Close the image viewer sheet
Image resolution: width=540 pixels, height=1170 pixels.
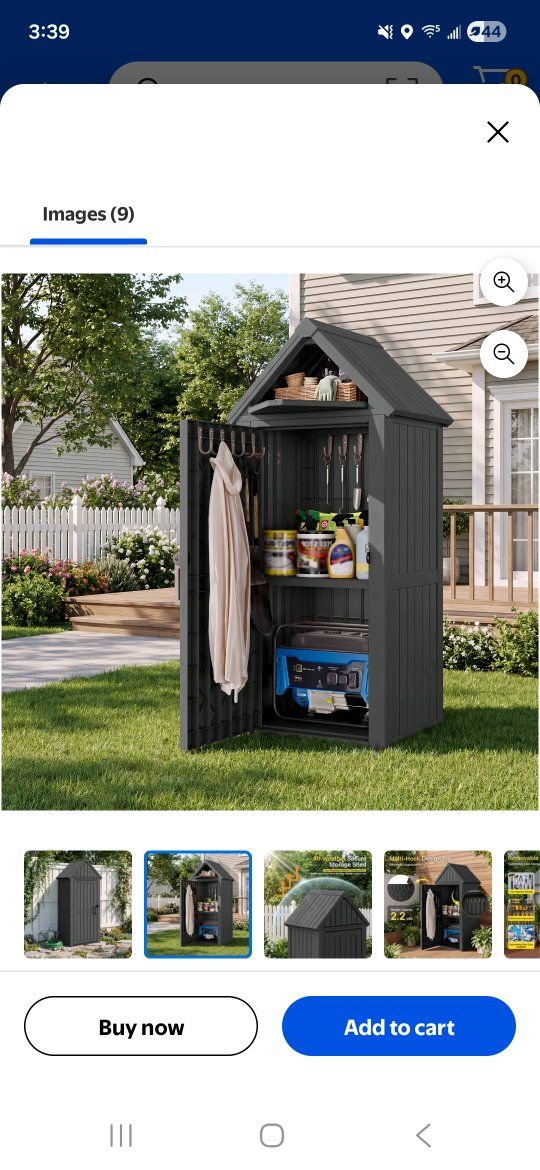coord(497,132)
